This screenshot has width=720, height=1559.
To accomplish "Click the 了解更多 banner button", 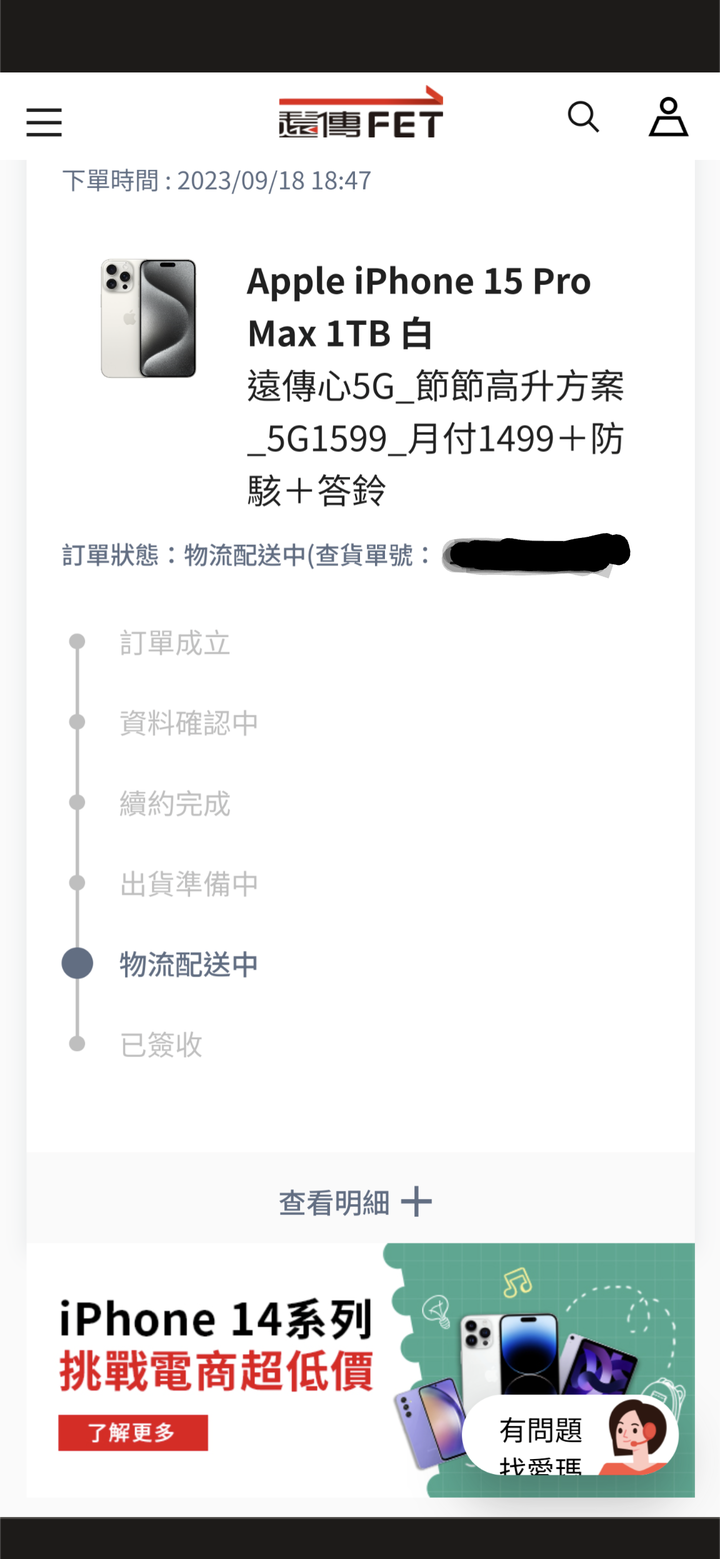I will (133, 1432).
